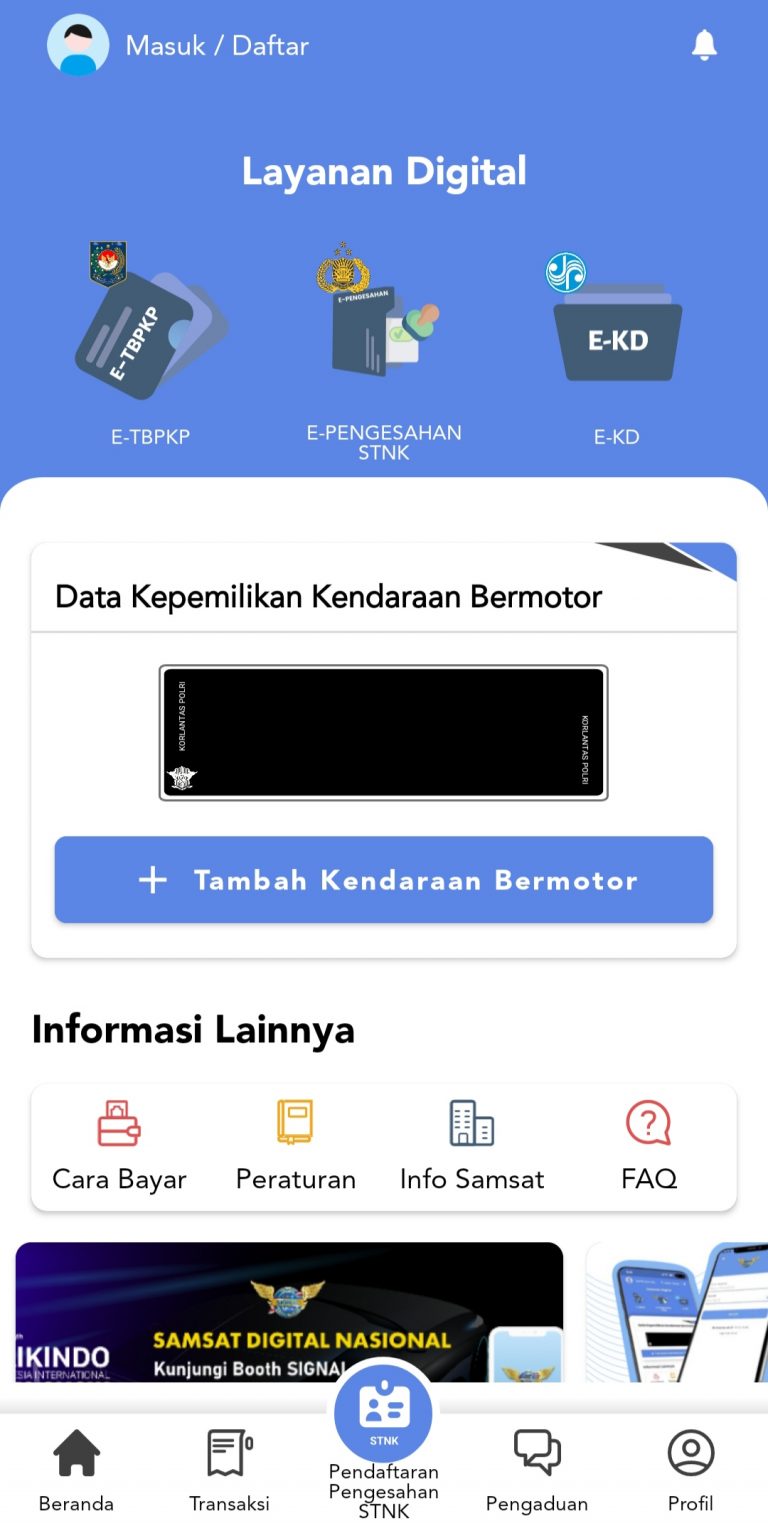
Task: Open the Samsat Digital Nasional banner
Action: [x=289, y=1312]
